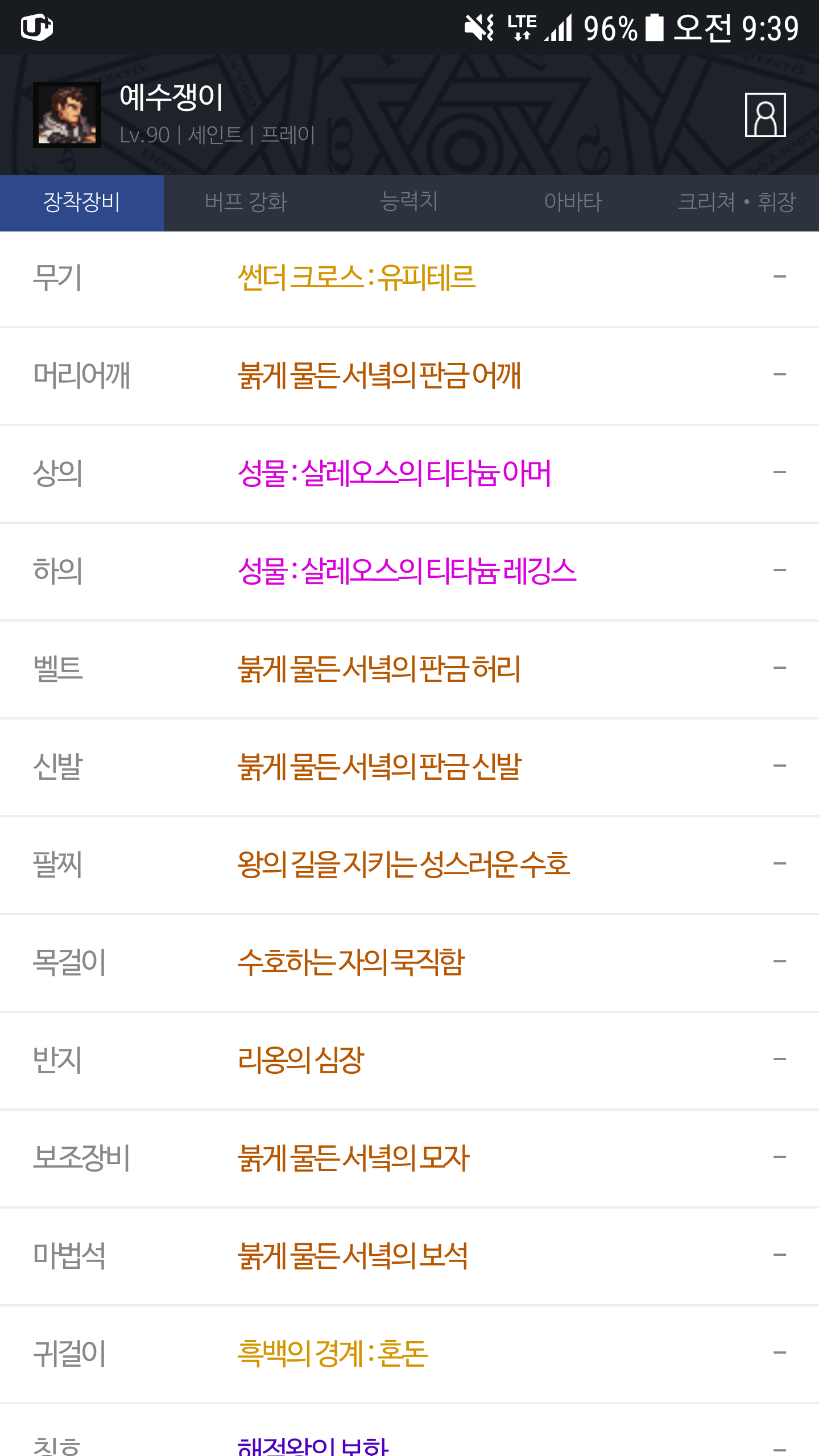Select the 크리쳐 · 휘장 tab
The width and height of the screenshot is (819, 1456).
tap(737, 202)
